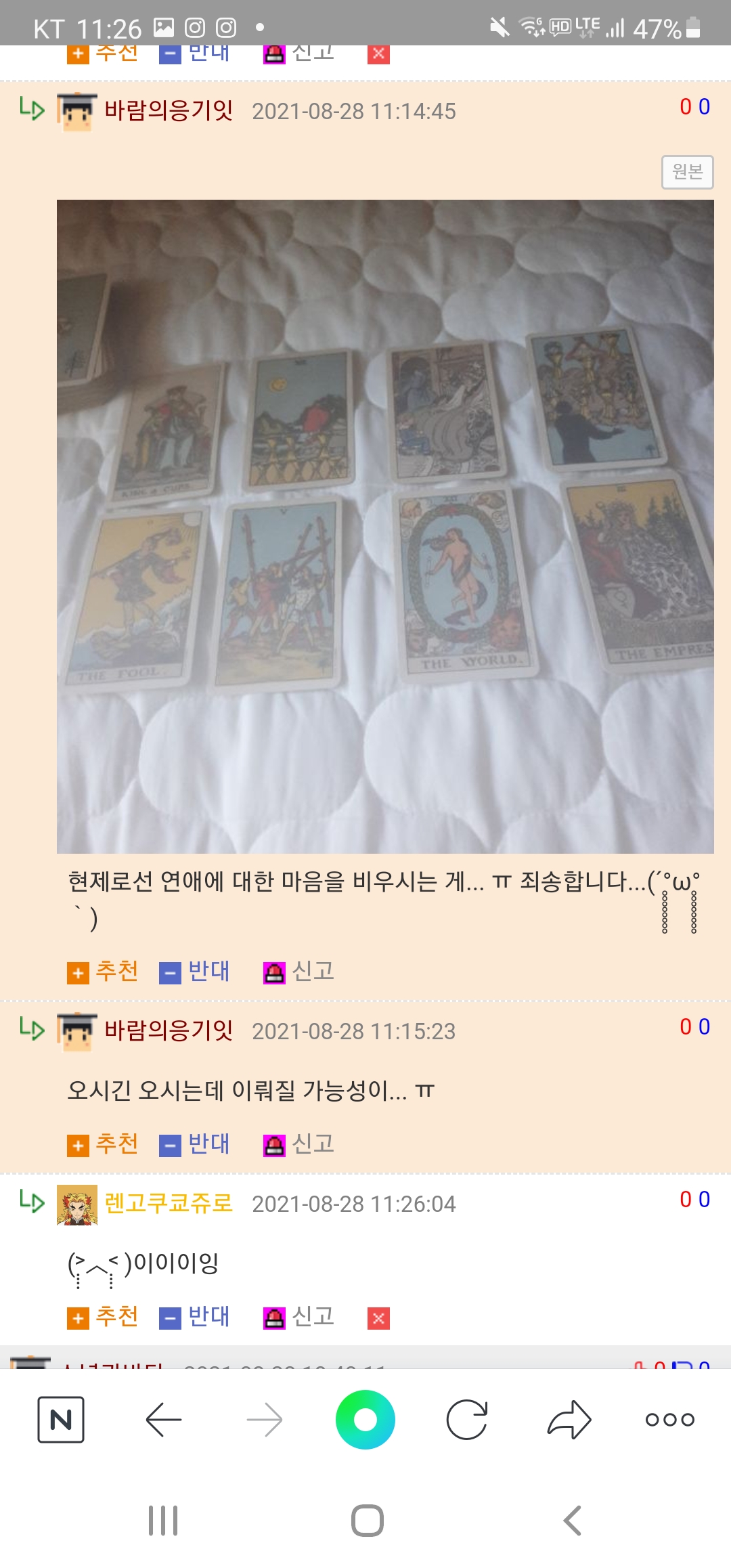The width and height of the screenshot is (731, 1568).
Task: Share this page
Action: [569, 1419]
